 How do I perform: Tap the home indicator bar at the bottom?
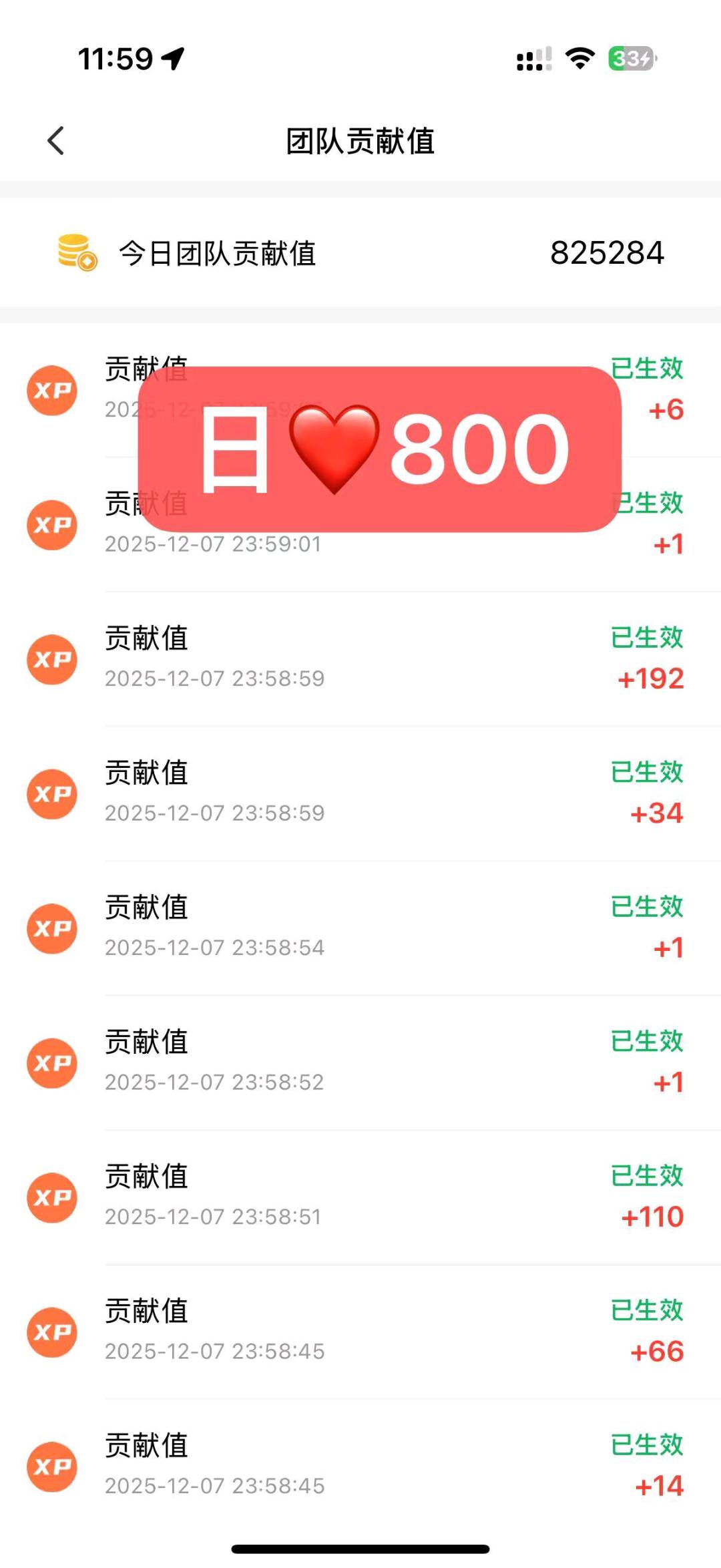360,1549
